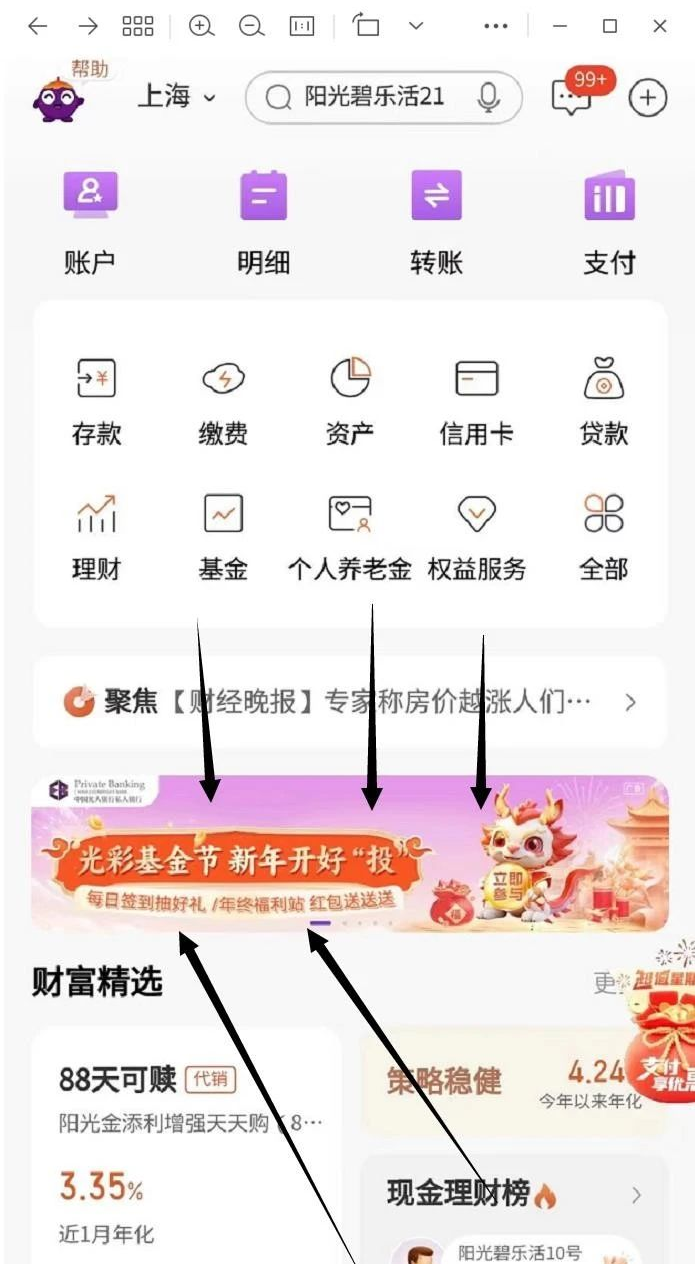Open 账户 accounts
Viewport: 695px width, 1264px height.
click(x=90, y=222)
